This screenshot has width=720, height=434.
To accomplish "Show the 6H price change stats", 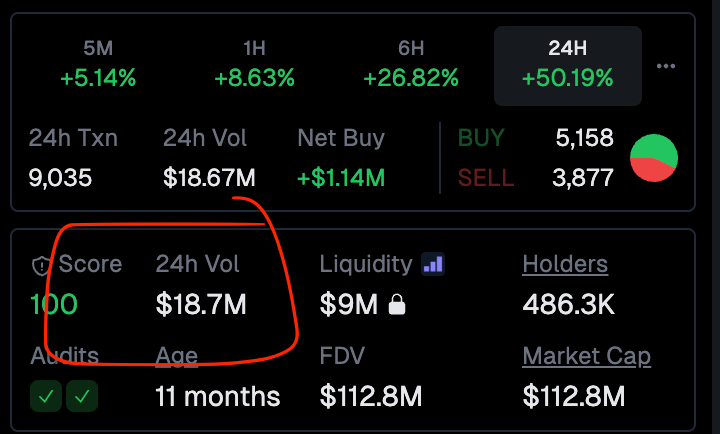I will pos(410,63).
